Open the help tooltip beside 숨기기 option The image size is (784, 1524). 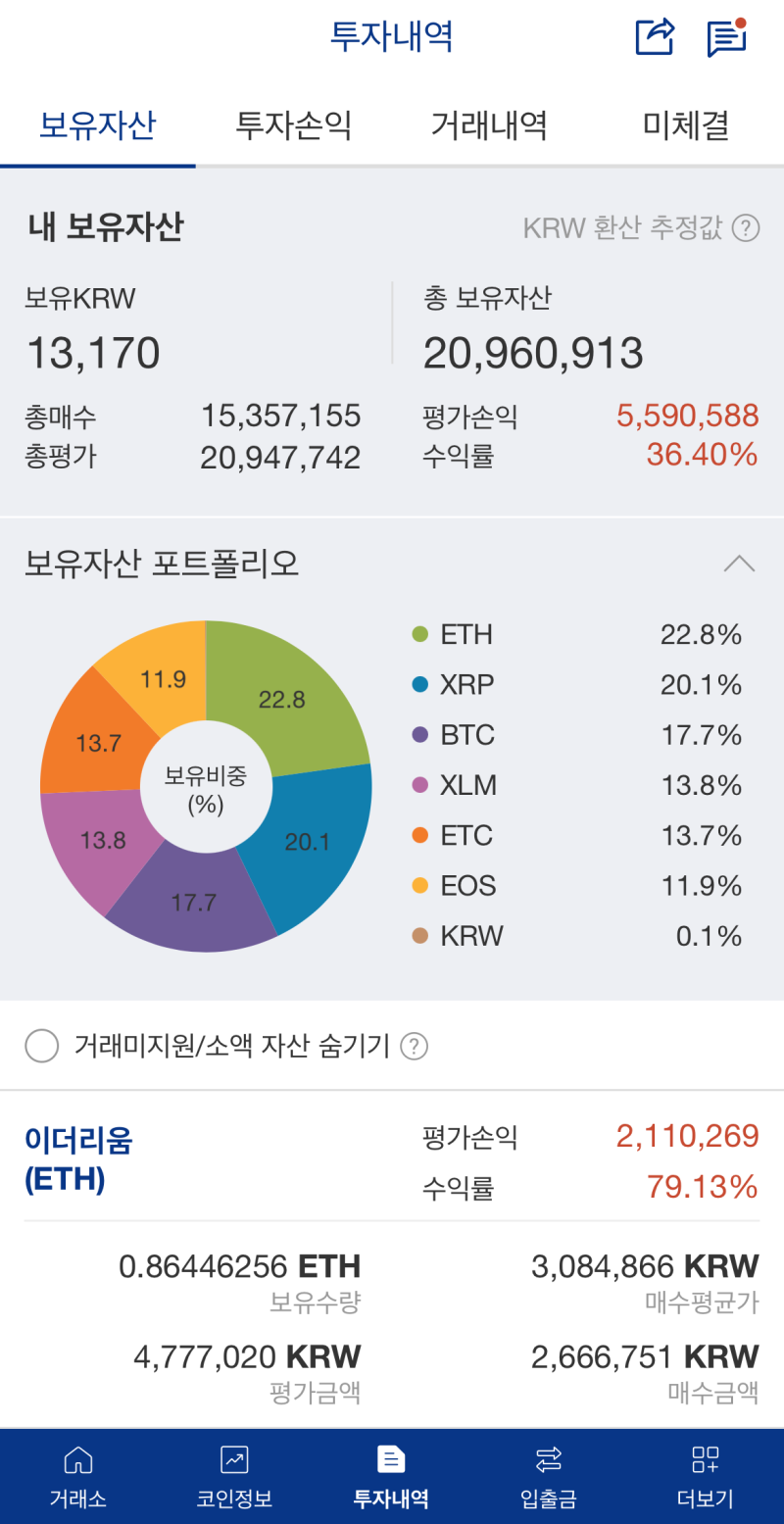[x=414, y=1046]
